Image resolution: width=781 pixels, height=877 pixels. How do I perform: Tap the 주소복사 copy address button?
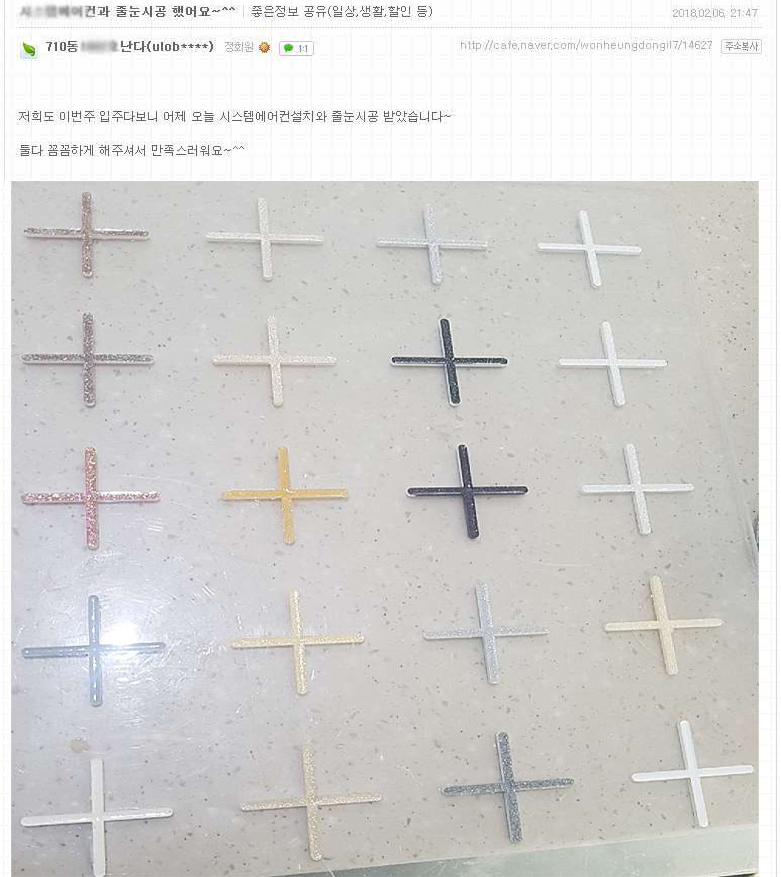tap(741, 46)
